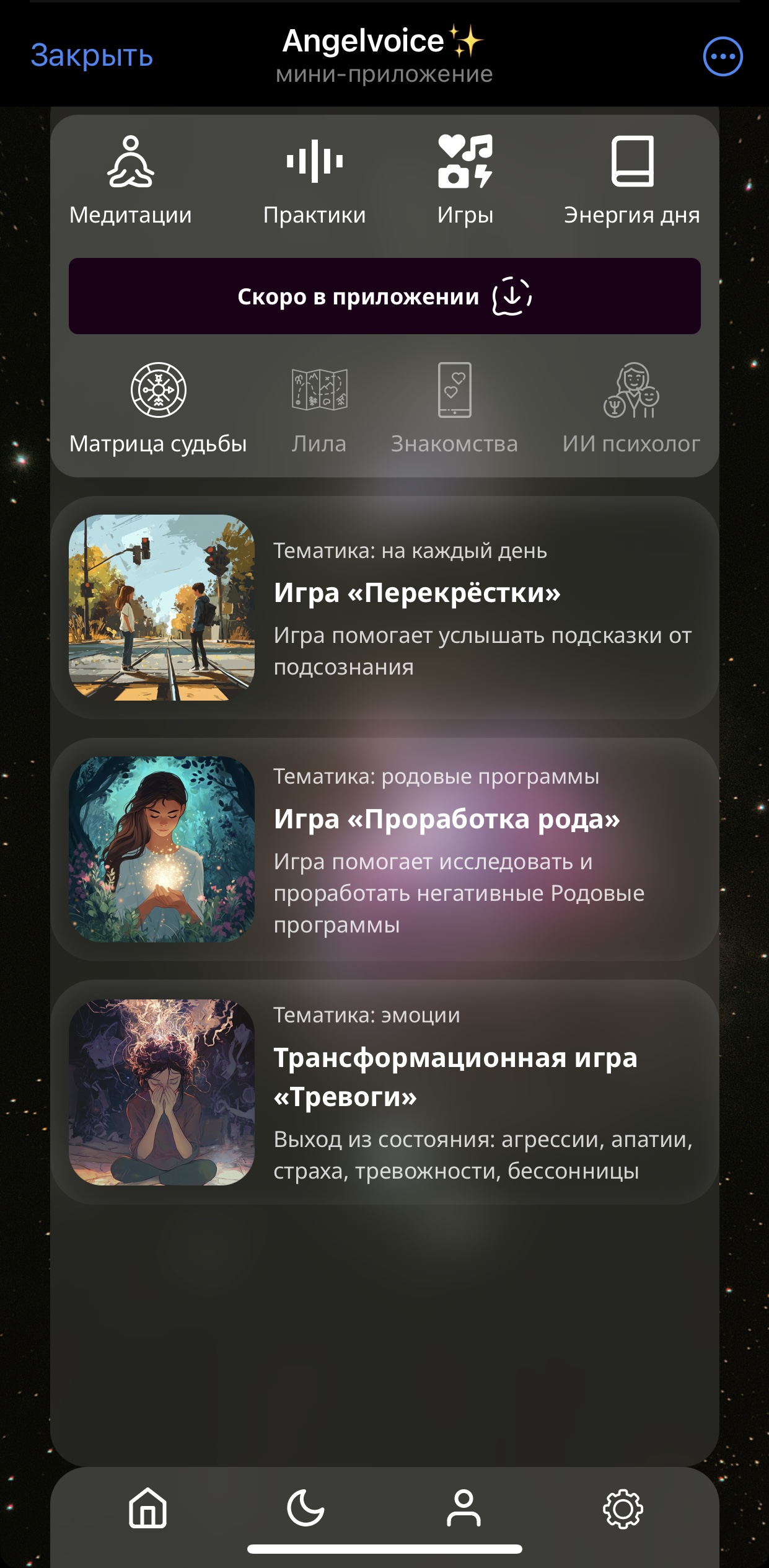Tap the Лила map icon
Image resolution: width=769 pixels, height=1568 pixels.
coord(319,391)
